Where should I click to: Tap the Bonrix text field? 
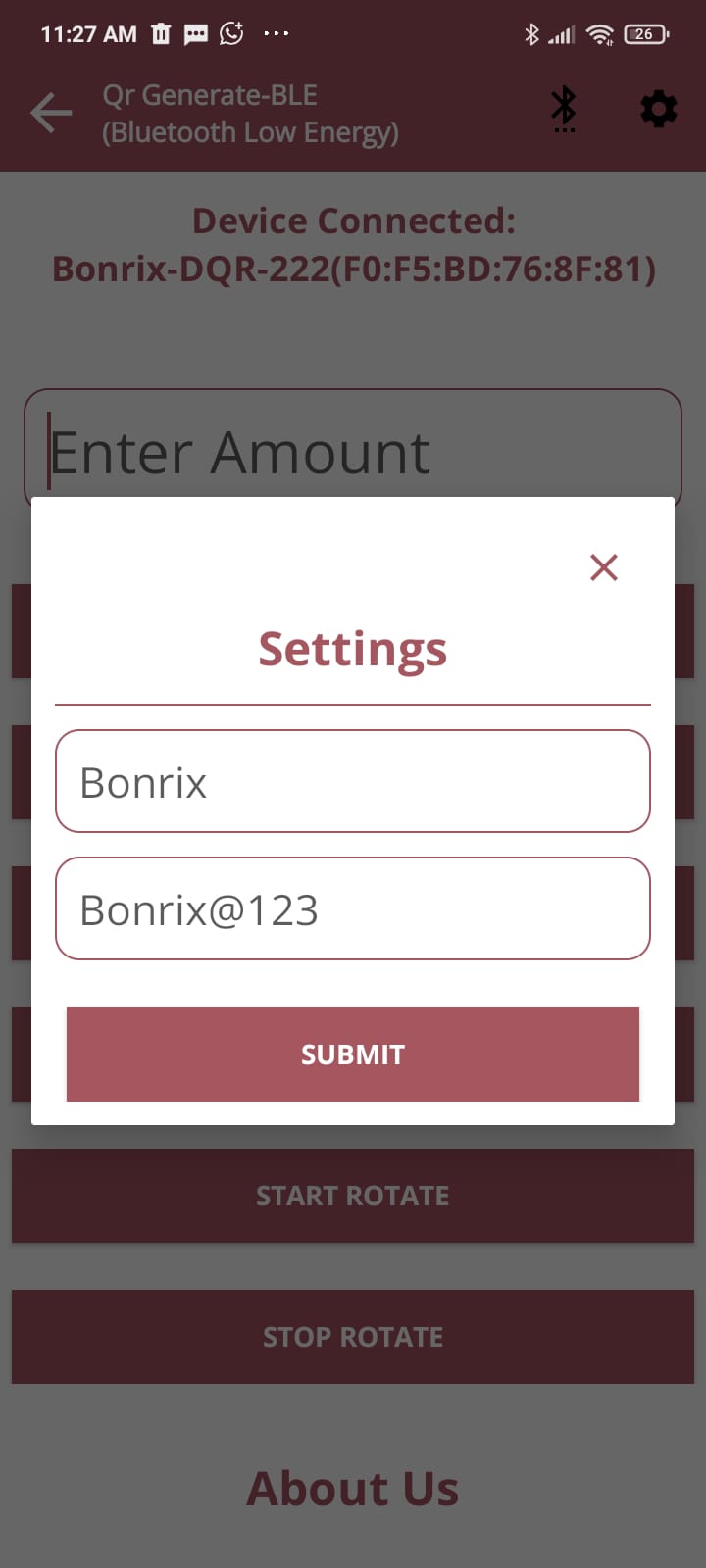pos(353,781)
